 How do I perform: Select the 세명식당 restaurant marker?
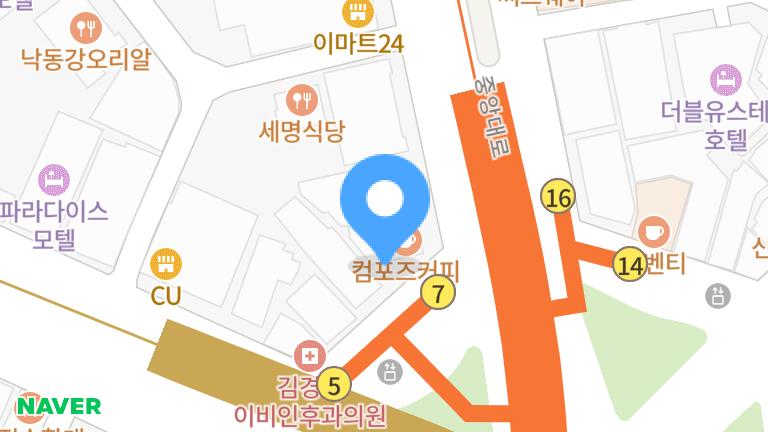(x=300, y=99)
